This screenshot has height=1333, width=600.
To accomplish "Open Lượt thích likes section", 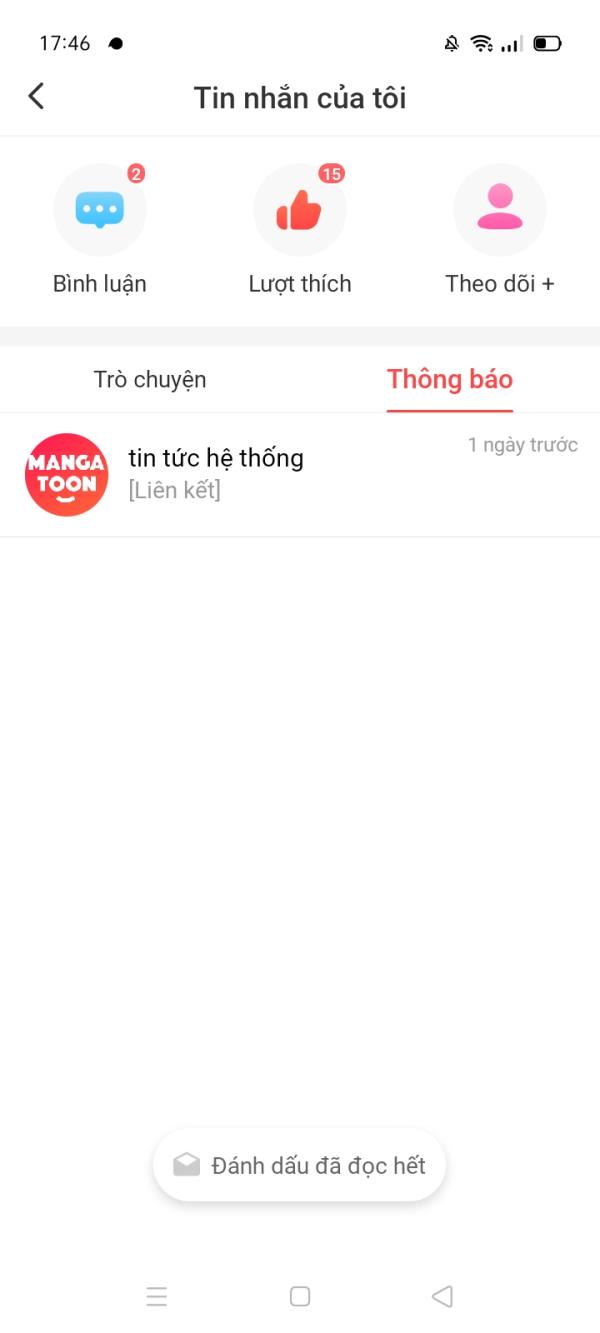I will [300, 230].
